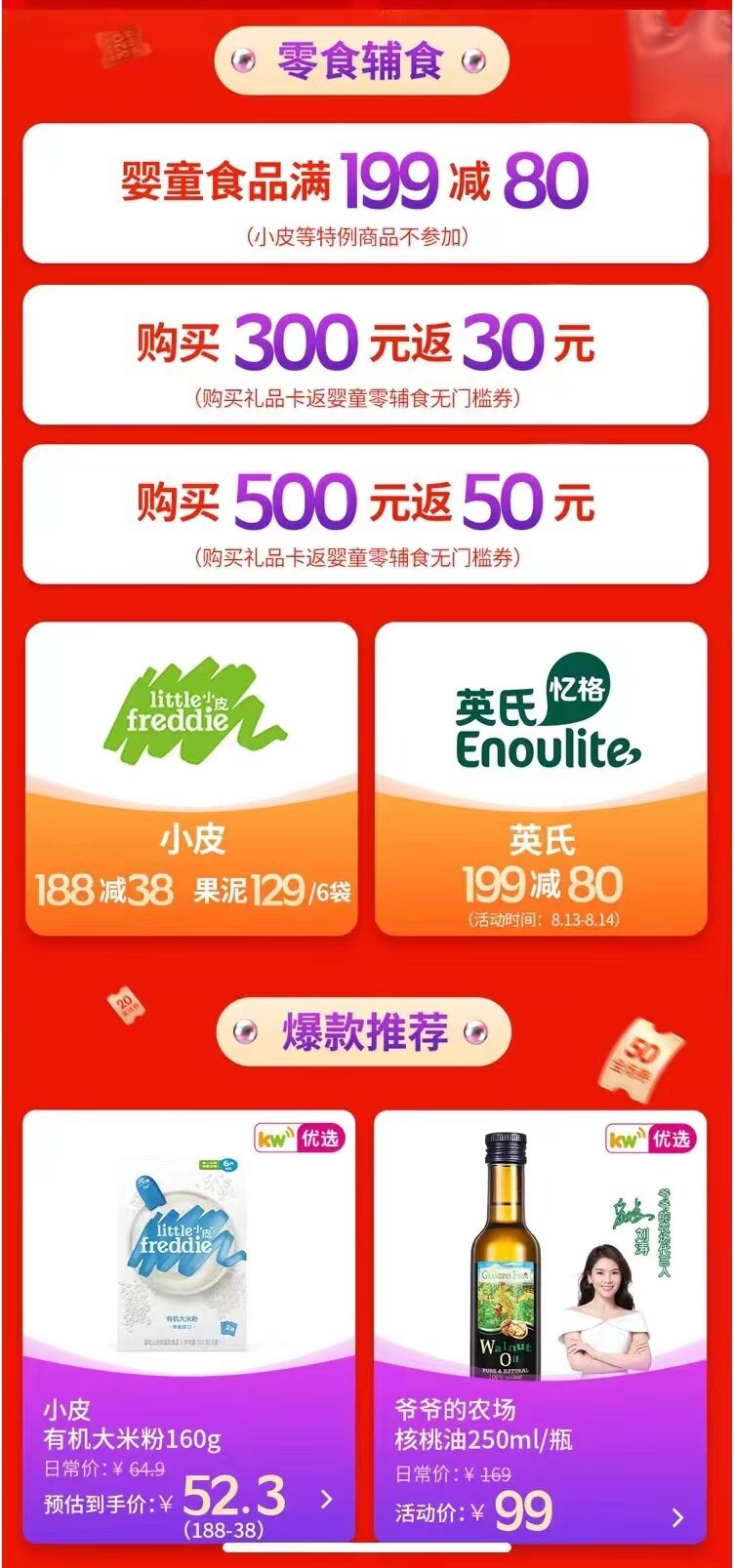Open the 购买300元返30元 gift card offer

coord(365,355)
